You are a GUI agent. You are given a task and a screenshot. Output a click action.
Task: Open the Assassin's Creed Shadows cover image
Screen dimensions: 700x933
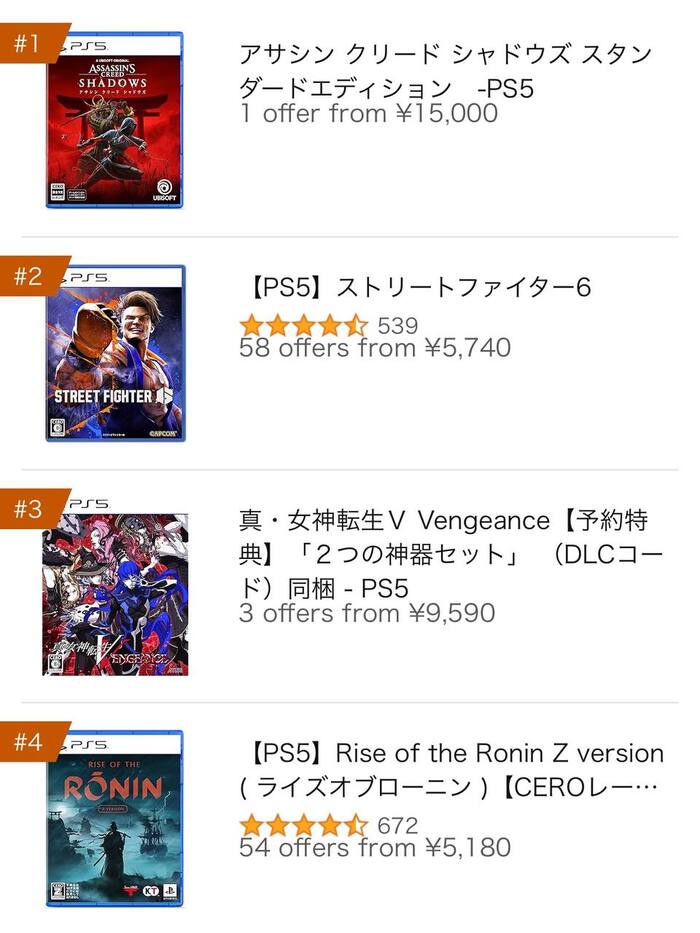tap(114, 120)
